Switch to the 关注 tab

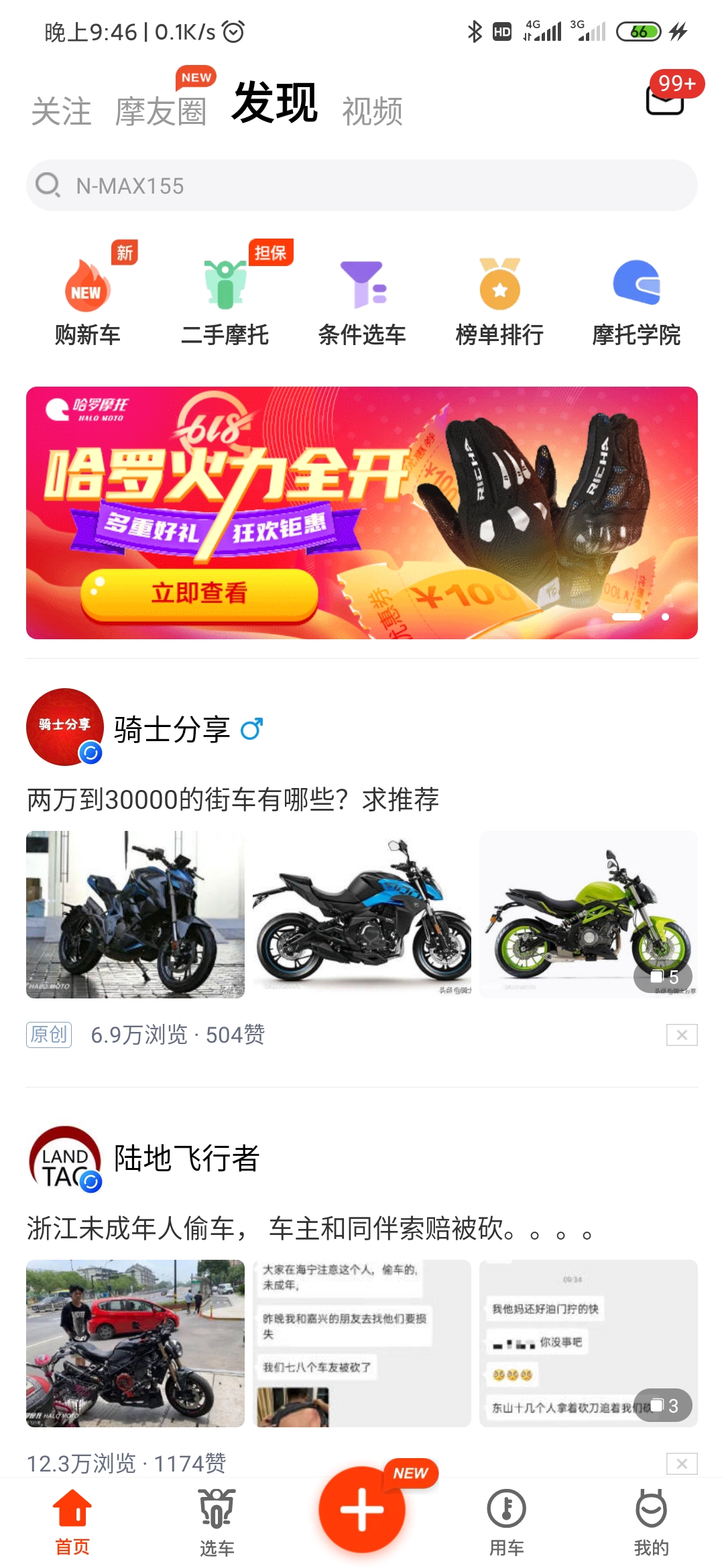coord(61,111)
